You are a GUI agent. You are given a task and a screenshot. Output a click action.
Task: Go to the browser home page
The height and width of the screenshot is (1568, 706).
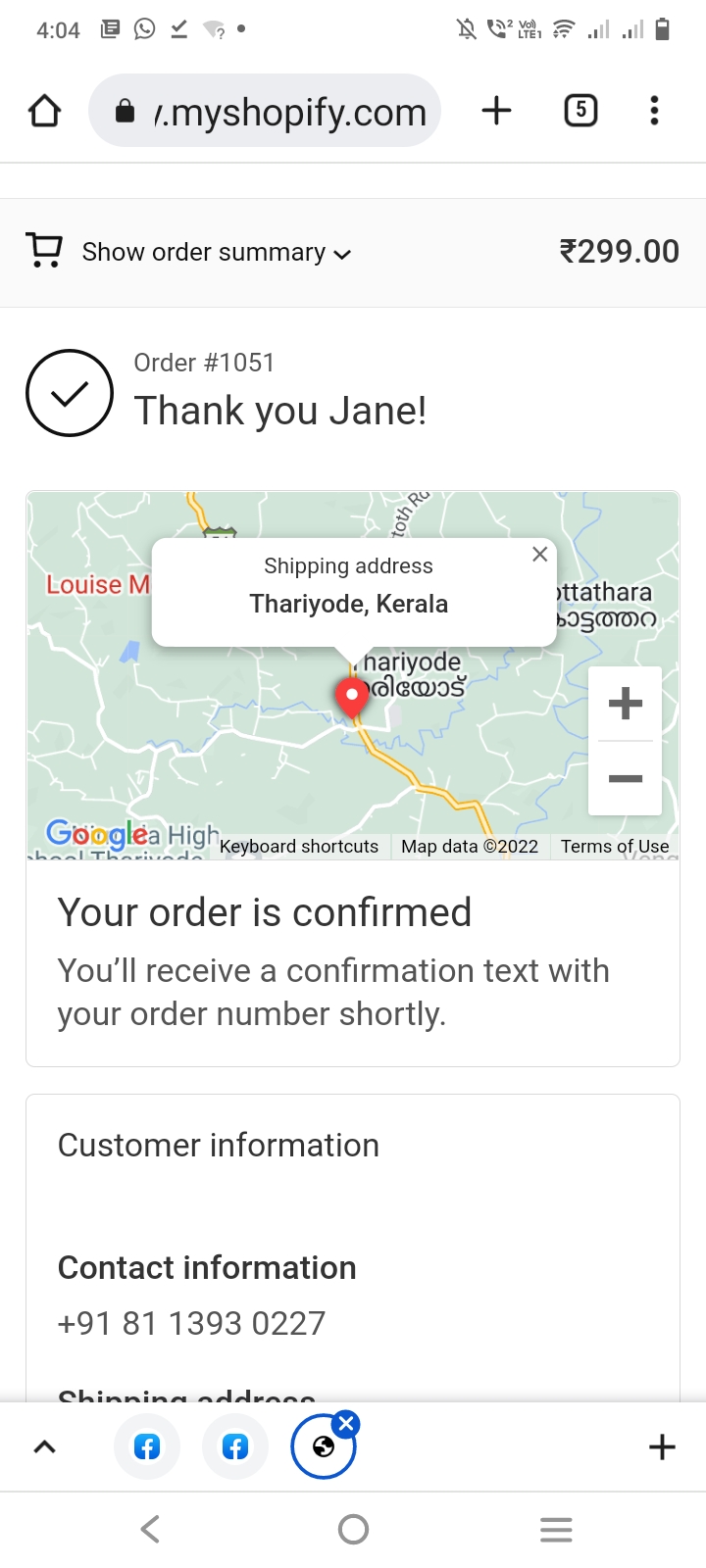pyautogui.click(x=44, y=111)
